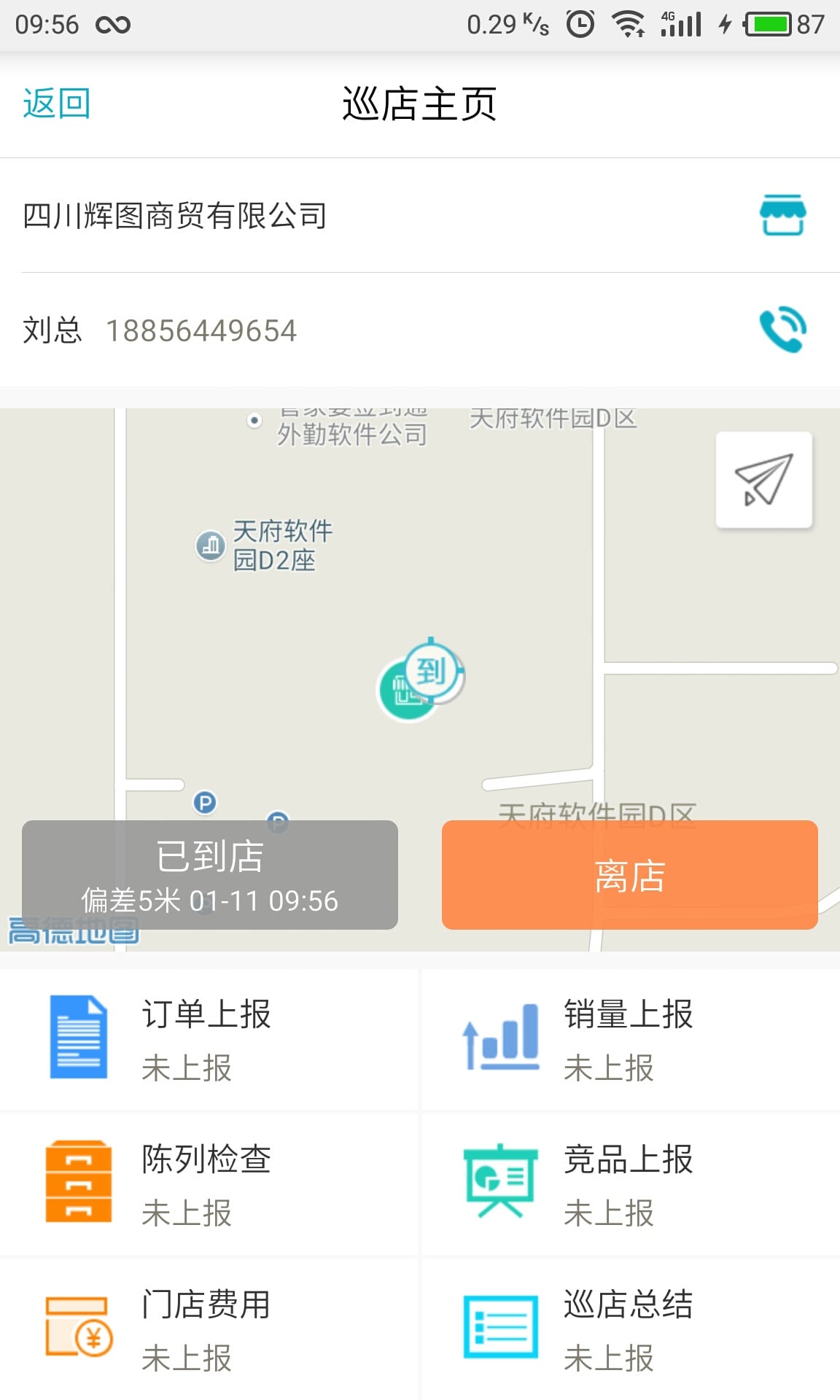Tap the paper plane navigation icon on map
The image size is (840, 1400).
(x=764, y=481)
